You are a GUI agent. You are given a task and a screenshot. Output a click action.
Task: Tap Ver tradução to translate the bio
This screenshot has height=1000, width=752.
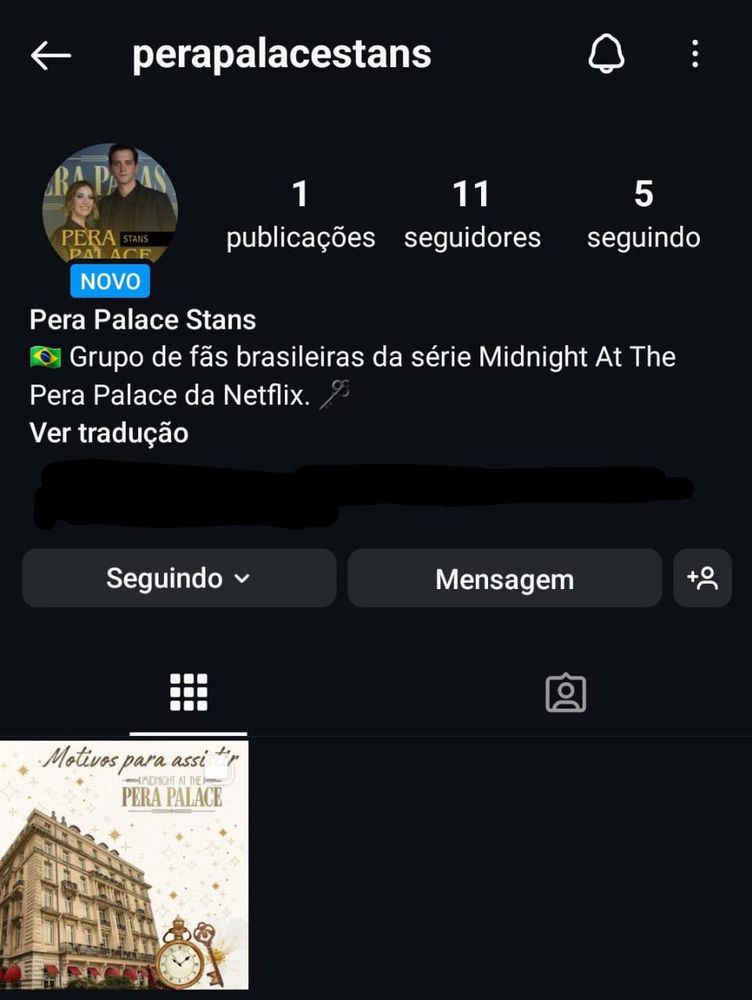click(x=109, y=433)
